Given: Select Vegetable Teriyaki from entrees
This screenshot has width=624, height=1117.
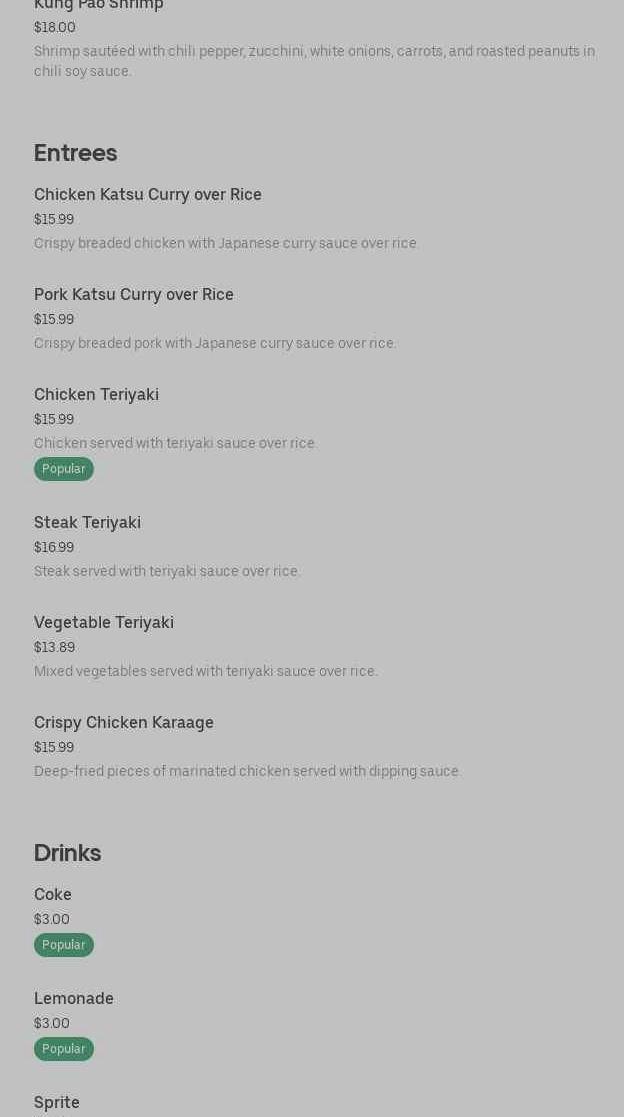Looking at the screenshot, I should pyautogui.click(x=104, y=623).
